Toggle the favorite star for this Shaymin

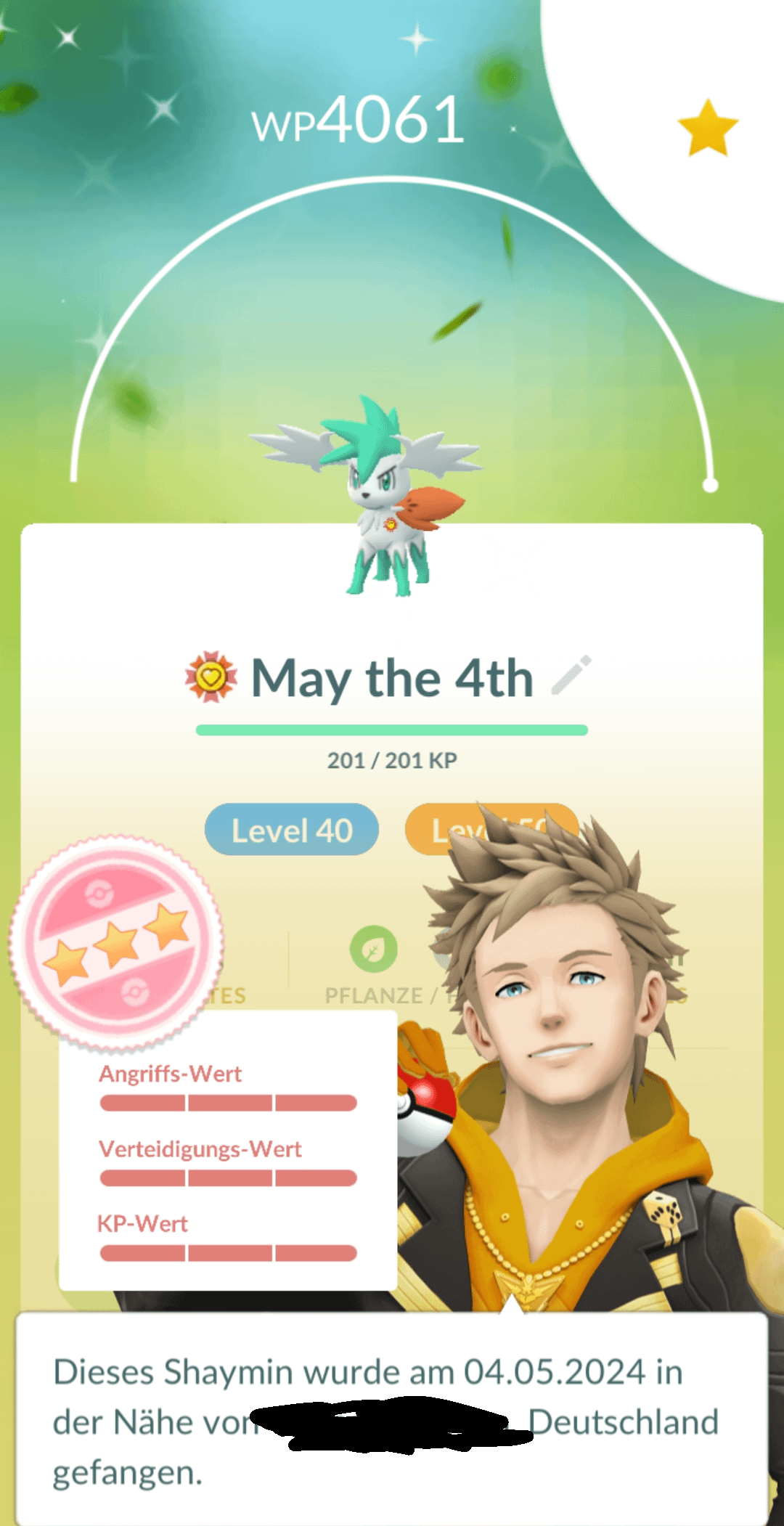point(707,129)
